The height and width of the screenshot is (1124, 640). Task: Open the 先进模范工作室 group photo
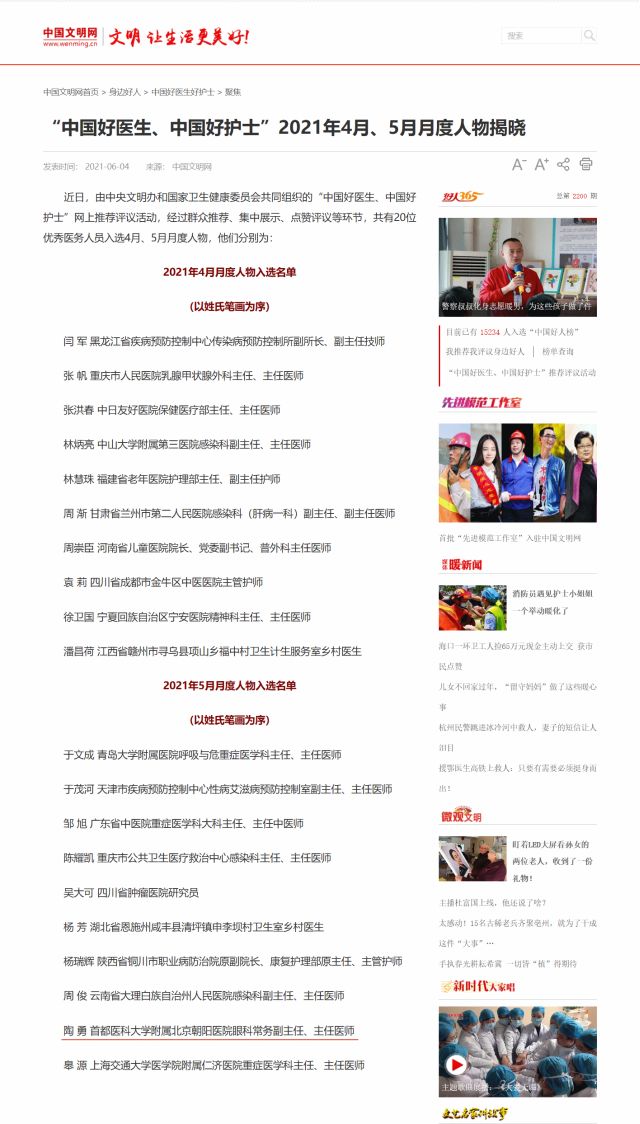517,472
